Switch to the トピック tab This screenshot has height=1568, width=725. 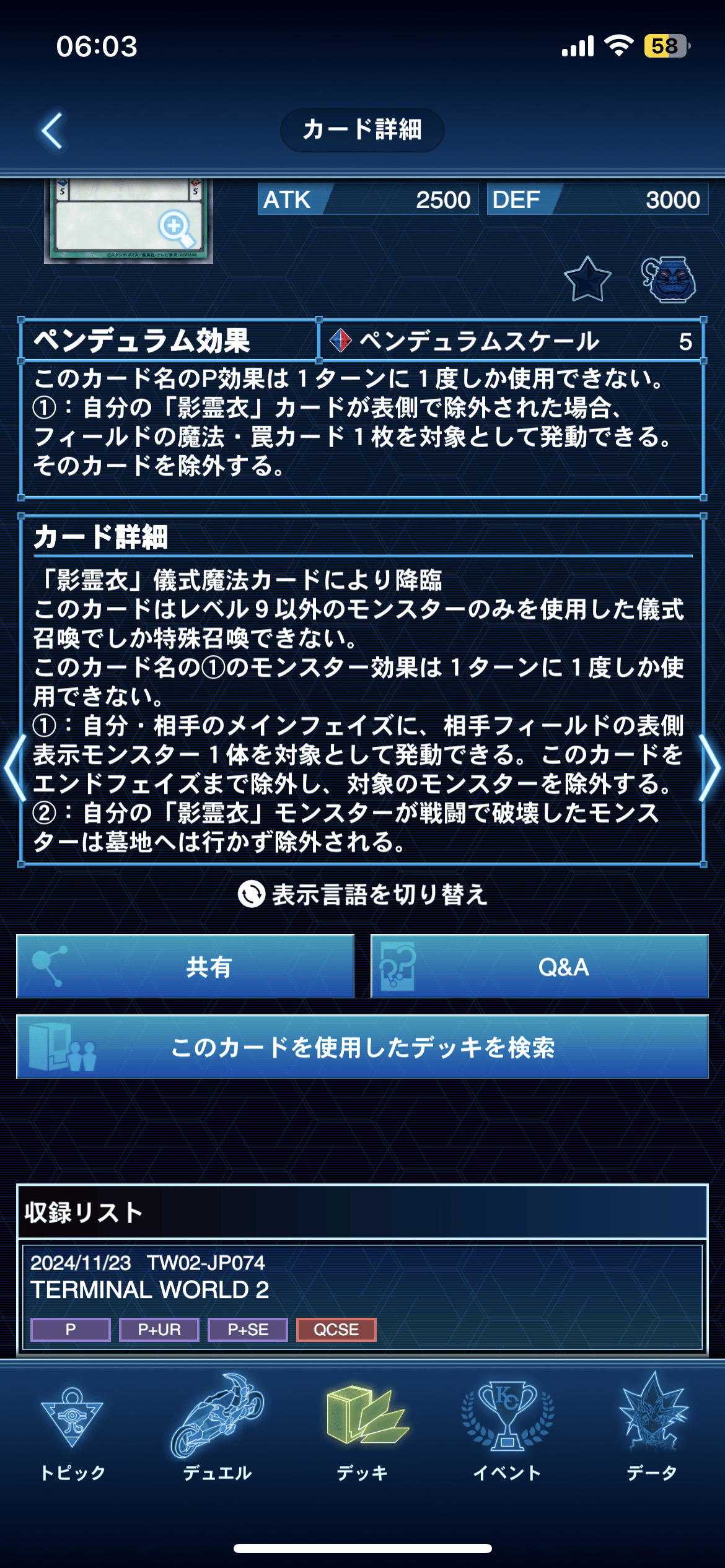(72, 1429)
